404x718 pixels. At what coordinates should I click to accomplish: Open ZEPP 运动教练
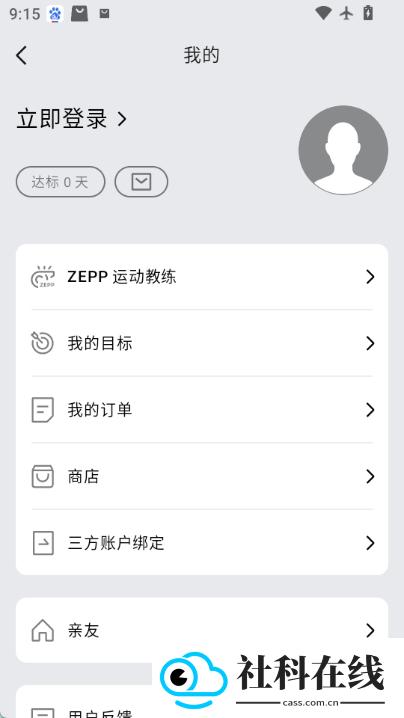(202, 277)
